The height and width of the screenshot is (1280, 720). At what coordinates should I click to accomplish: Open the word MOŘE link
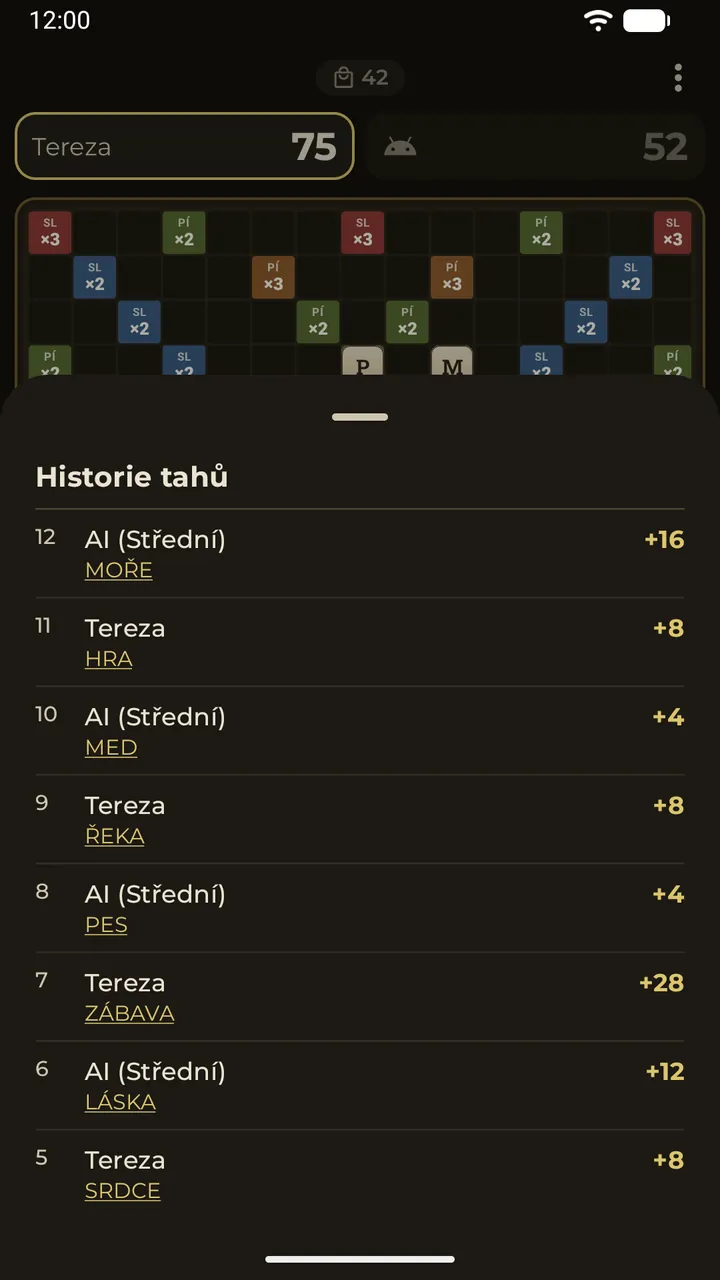tap(118, 570)
